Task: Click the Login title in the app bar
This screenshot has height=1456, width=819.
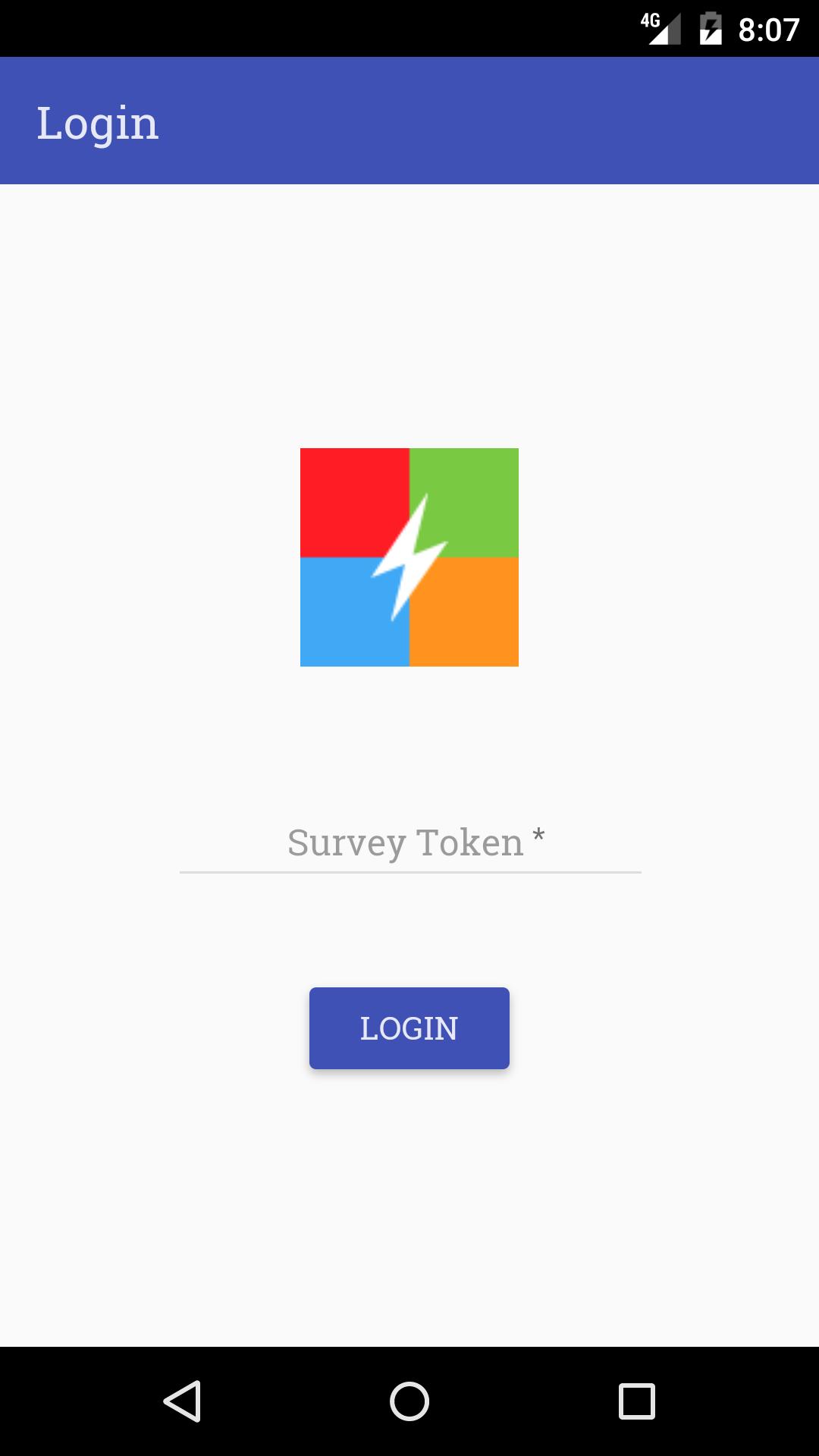Action: tap(99, 121)
